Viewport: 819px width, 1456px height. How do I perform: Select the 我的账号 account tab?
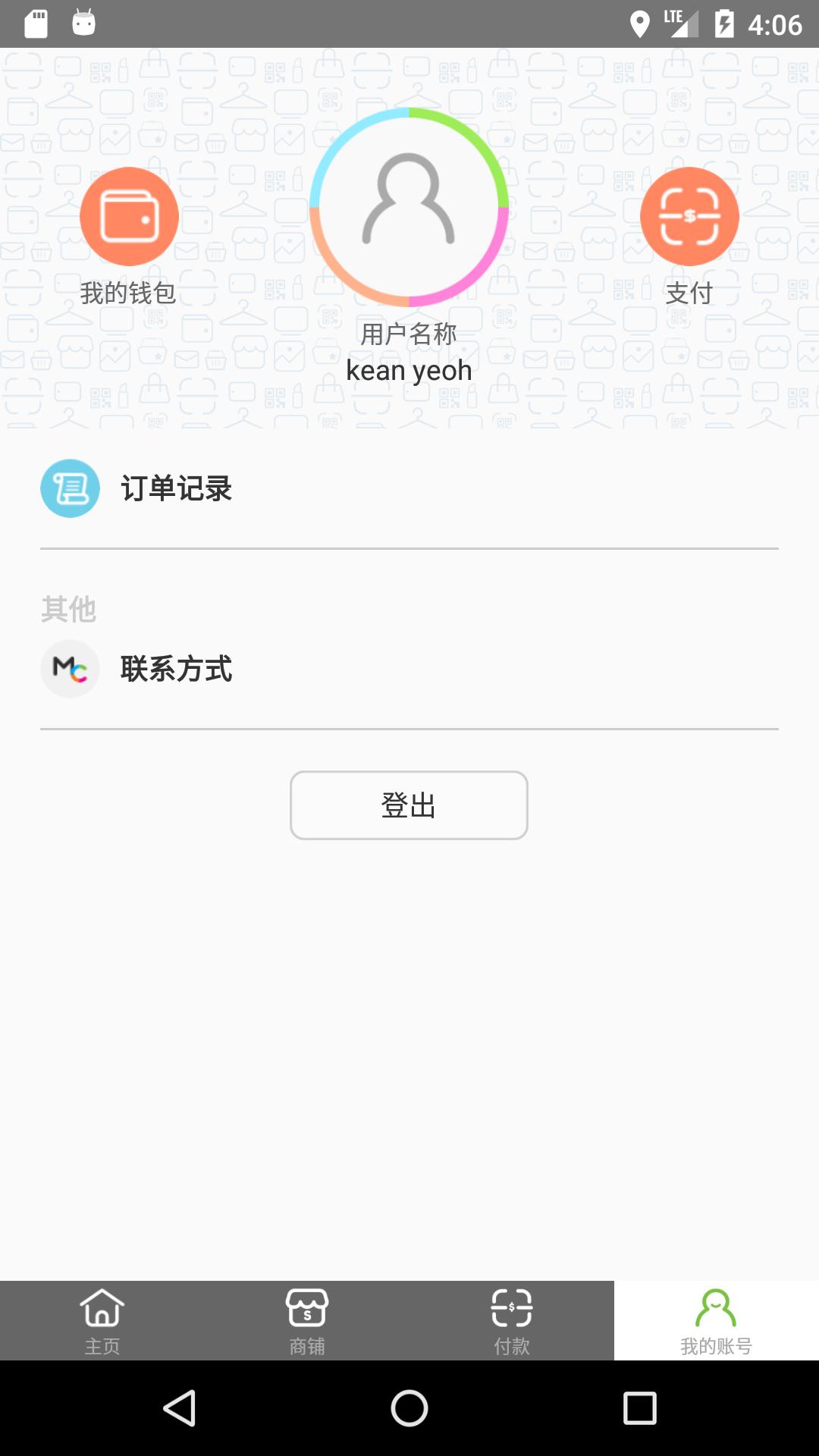[x=716, y=1320]
